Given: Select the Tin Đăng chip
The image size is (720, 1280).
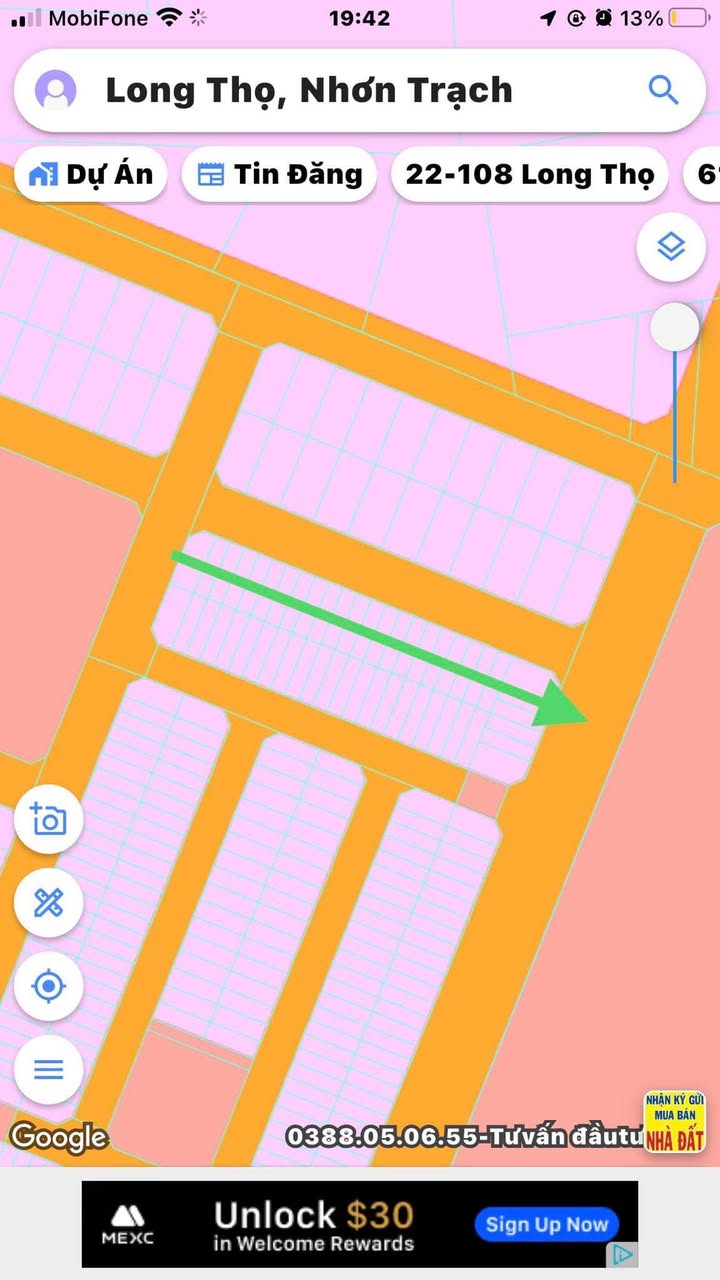Looking at the screenshot, I should [x=280, y=175].
